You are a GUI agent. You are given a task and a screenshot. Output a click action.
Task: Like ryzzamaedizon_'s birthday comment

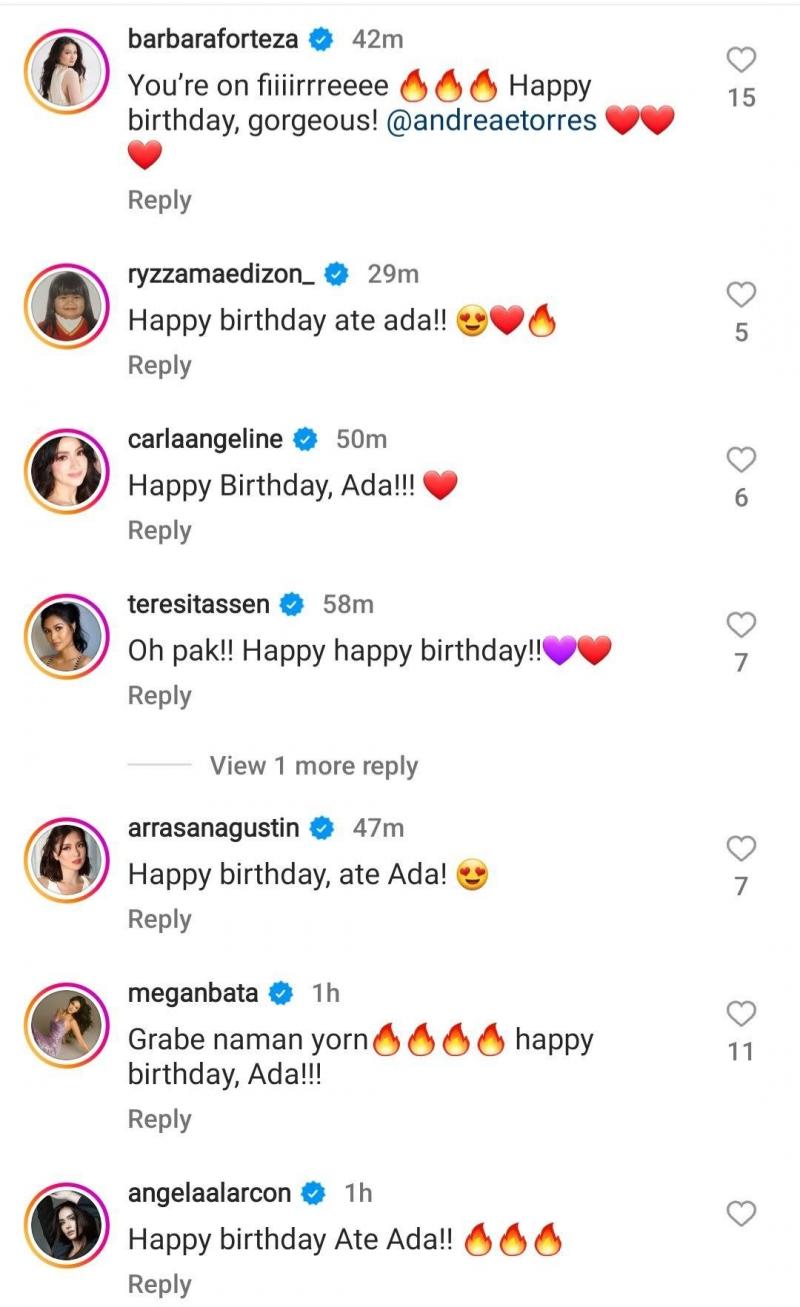(740, 295)
